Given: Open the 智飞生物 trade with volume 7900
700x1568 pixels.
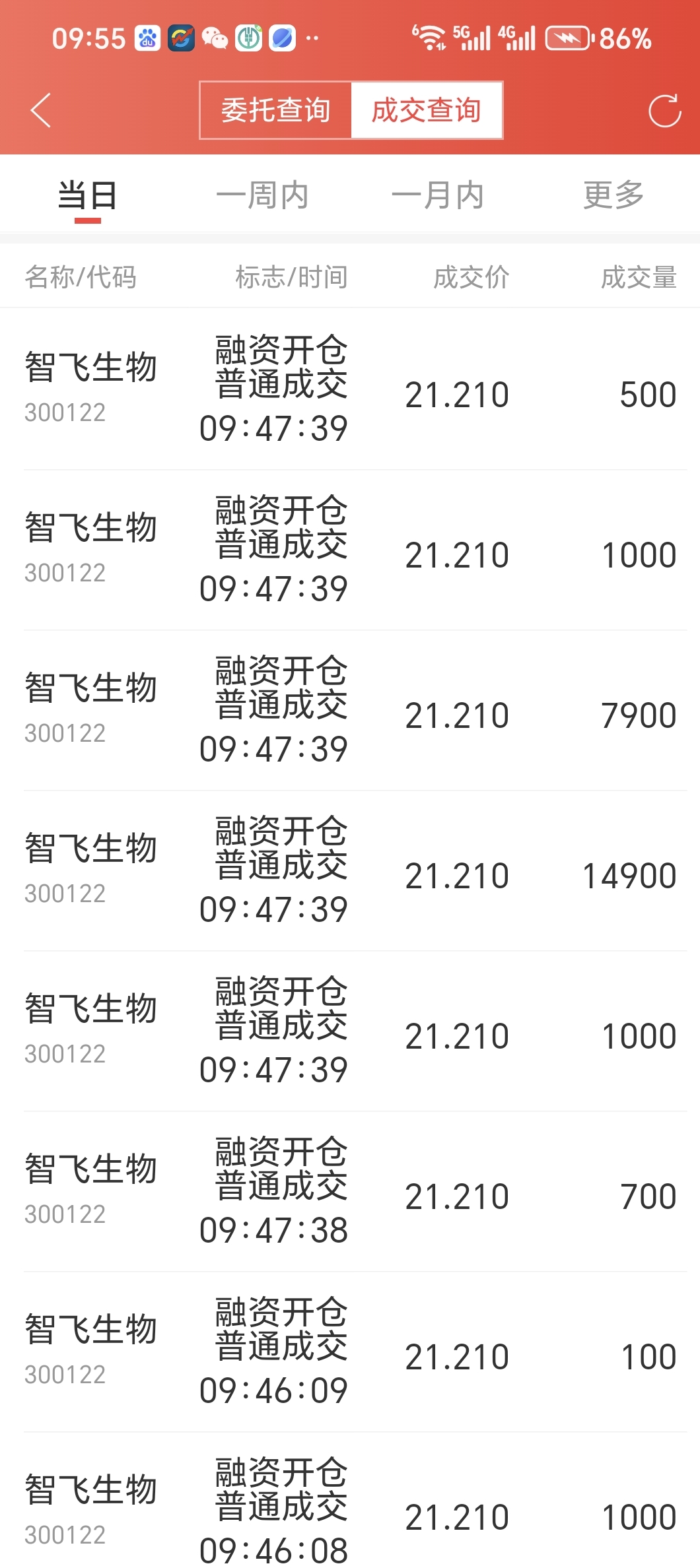Looking at the screenshot, I should (x=350, y=711).
